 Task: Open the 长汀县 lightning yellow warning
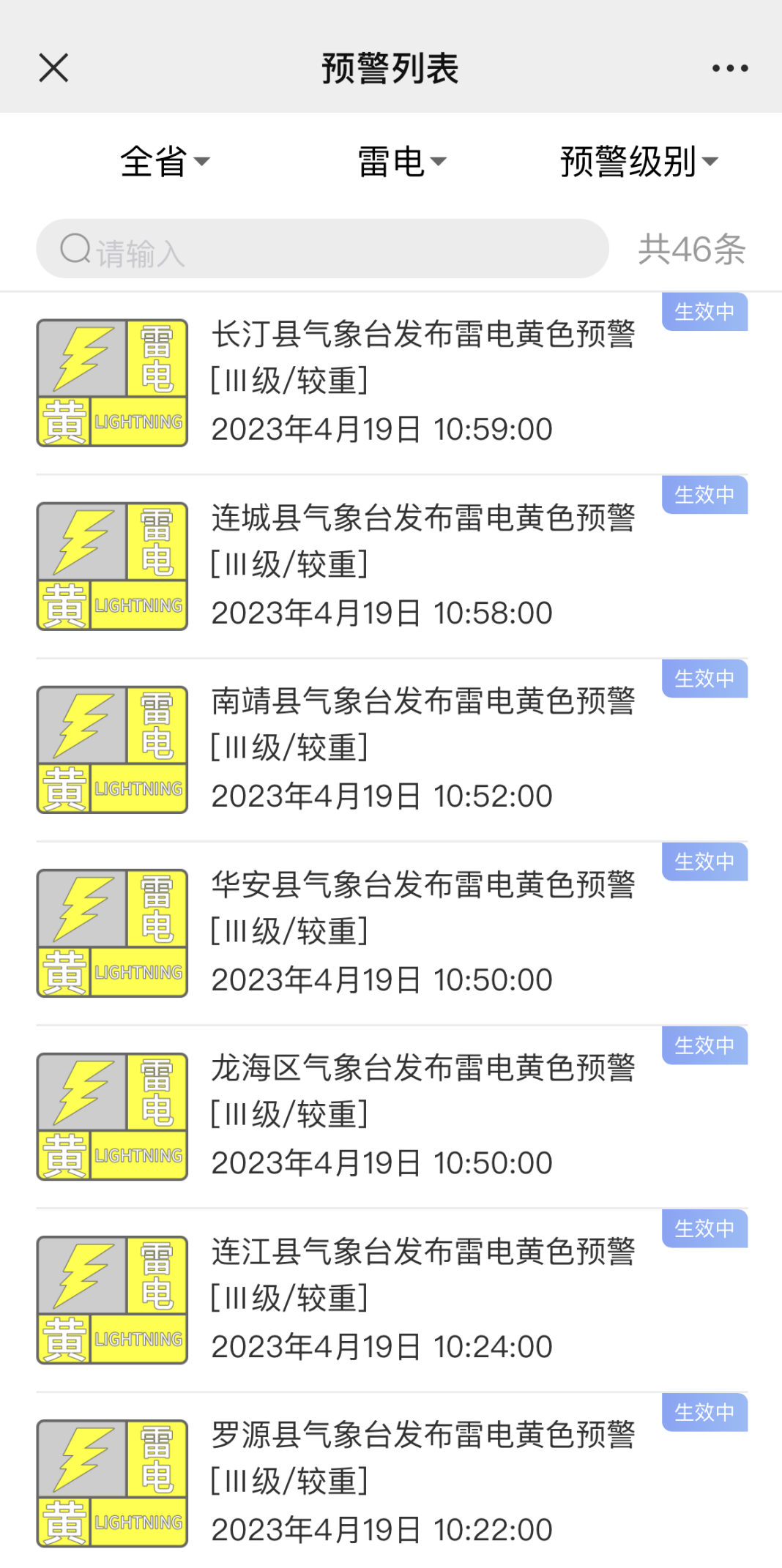pyautogui.click(x=391, y=383)
